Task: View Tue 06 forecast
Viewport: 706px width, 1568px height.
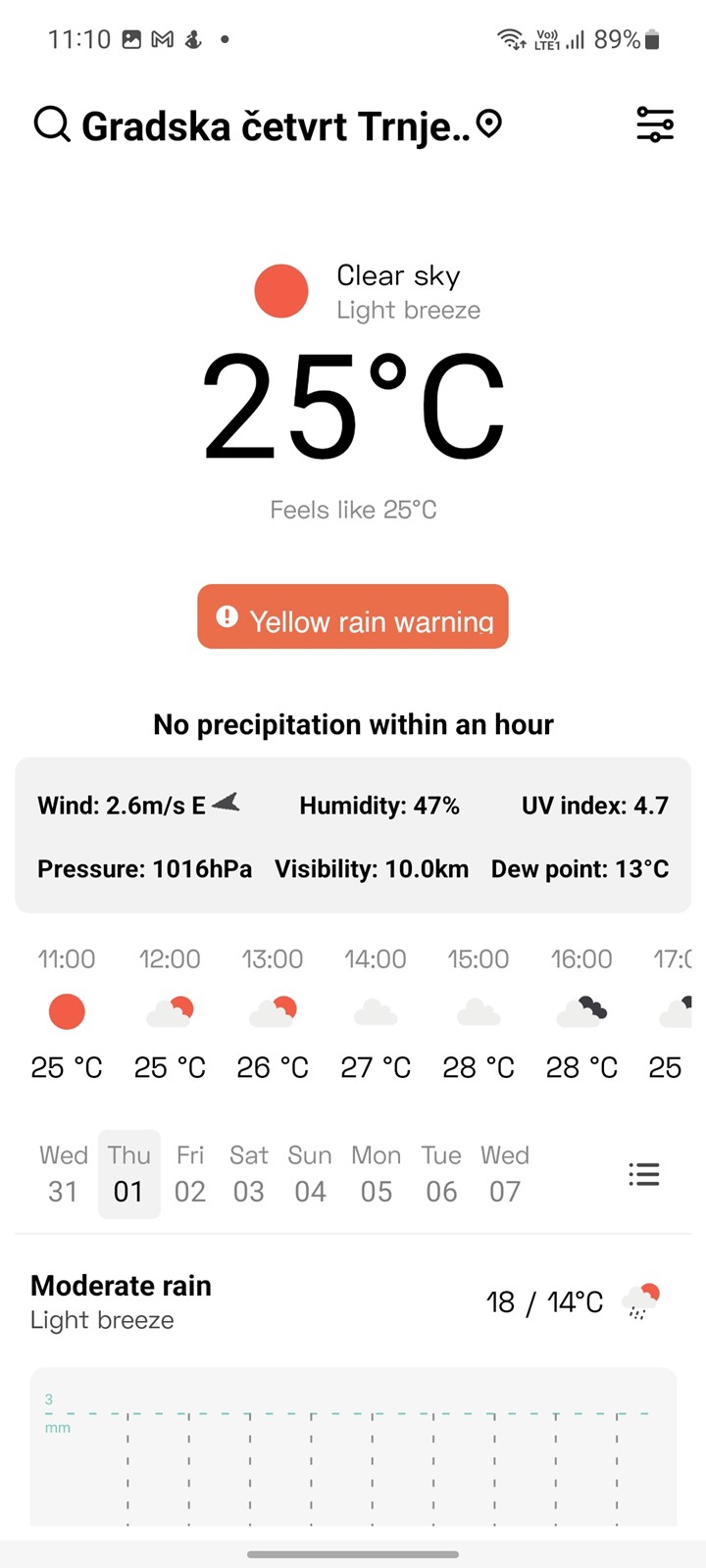Action: (441, 1173)
